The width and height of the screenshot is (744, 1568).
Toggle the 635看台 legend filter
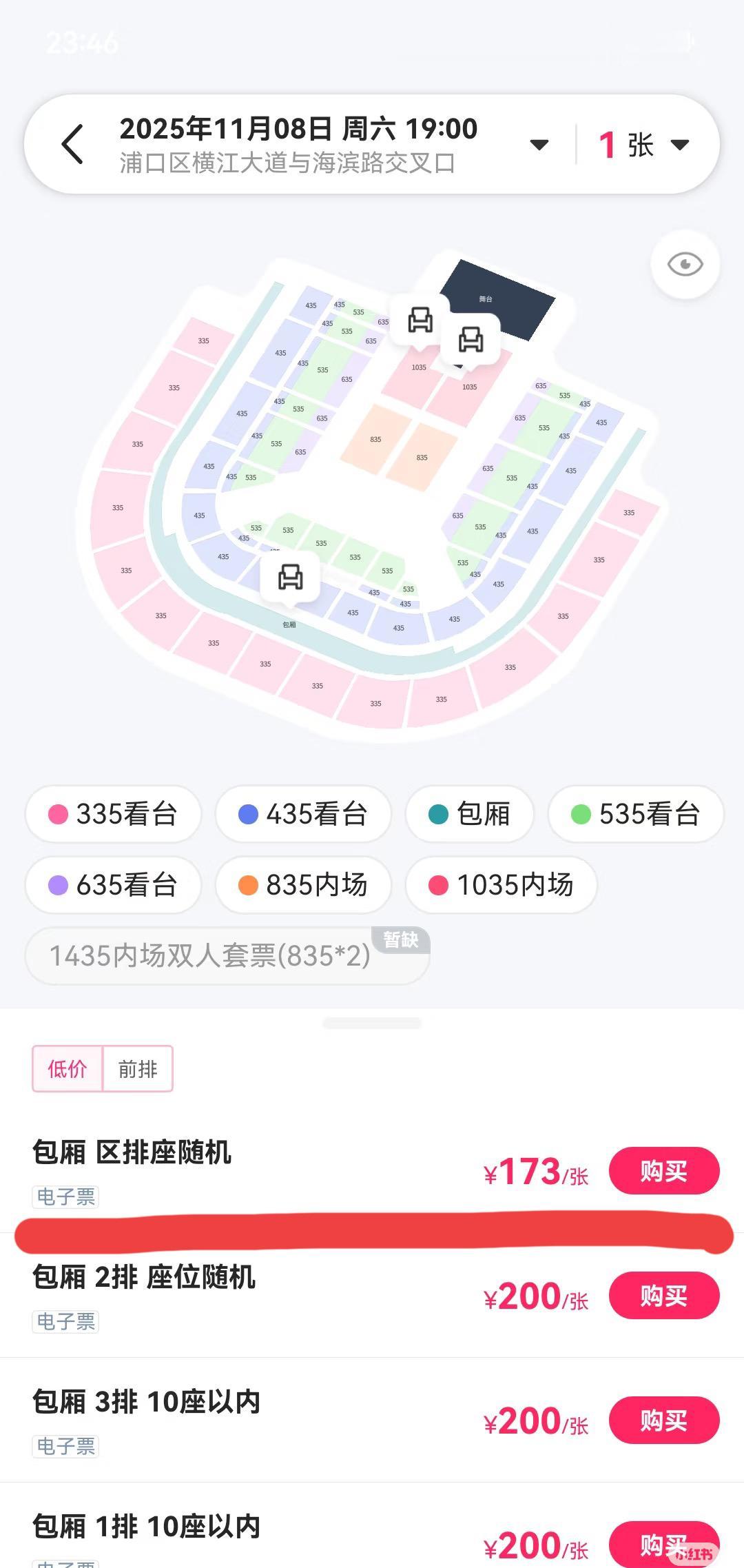114,886
